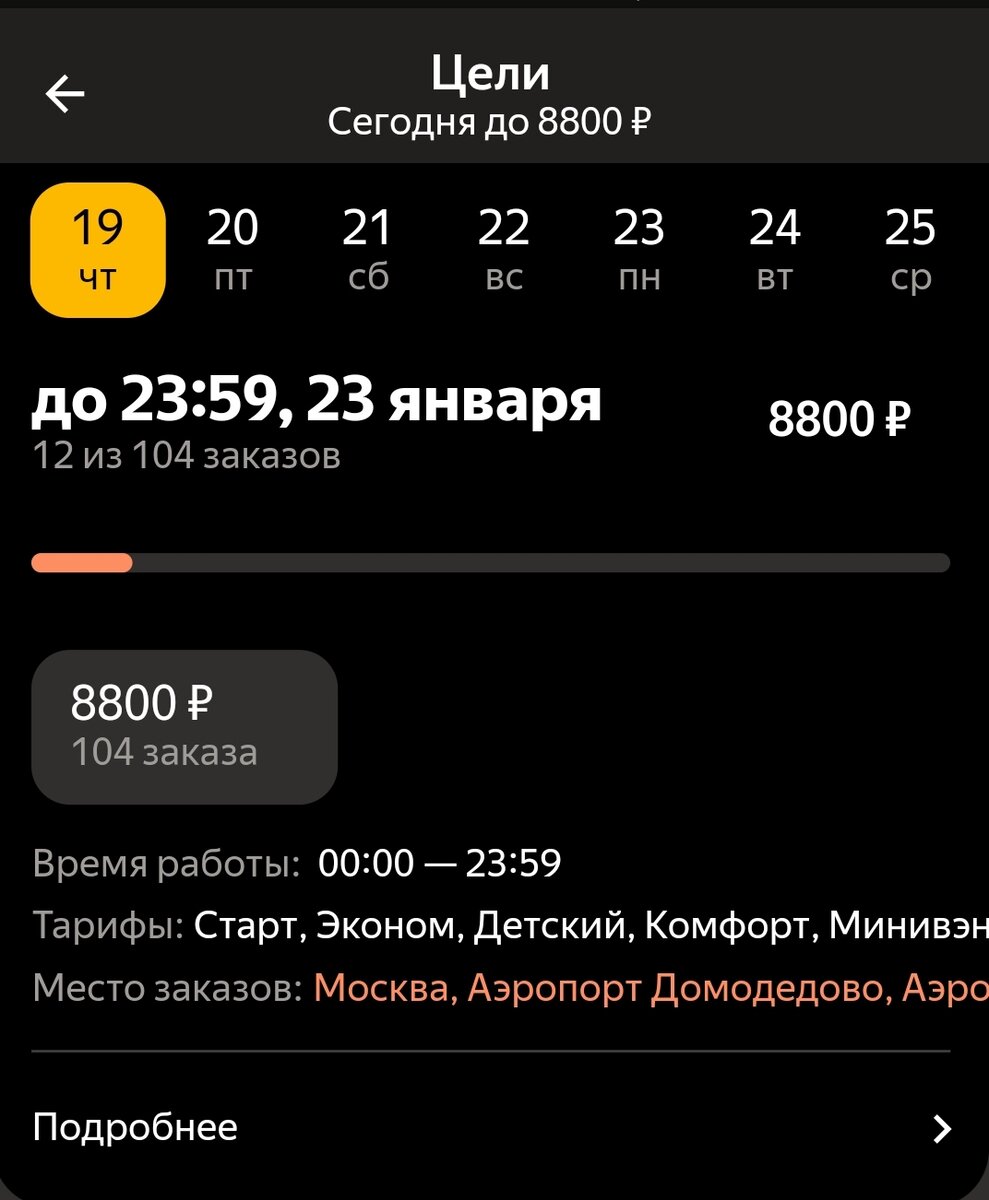Viewport: 989px width, 1200px height.
Task: Switch to Saturday 21 сб
Action: (x=368, y=248)
